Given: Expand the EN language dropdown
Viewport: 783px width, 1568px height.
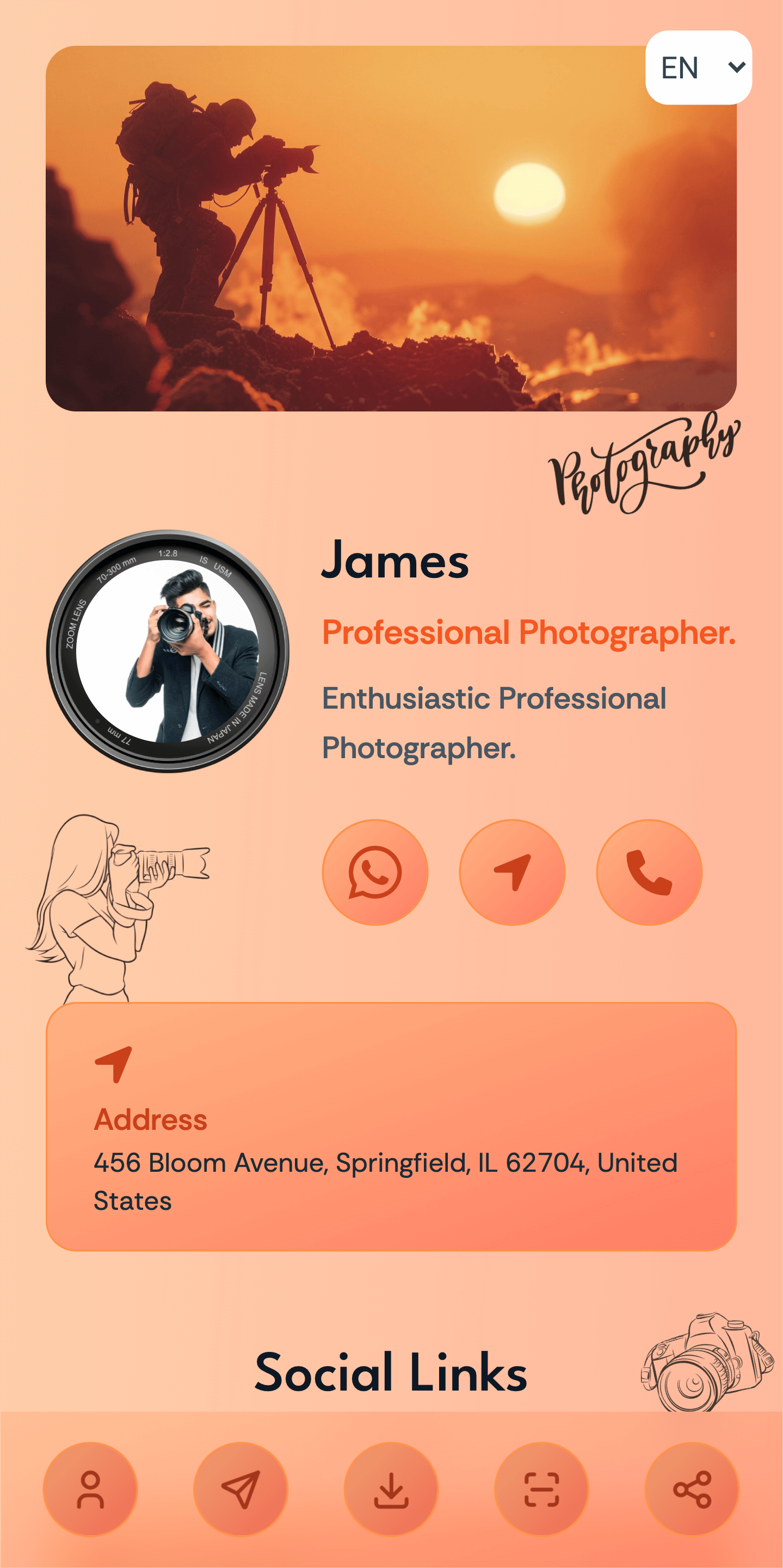Looking at the screenshot, I should (680, 67).
